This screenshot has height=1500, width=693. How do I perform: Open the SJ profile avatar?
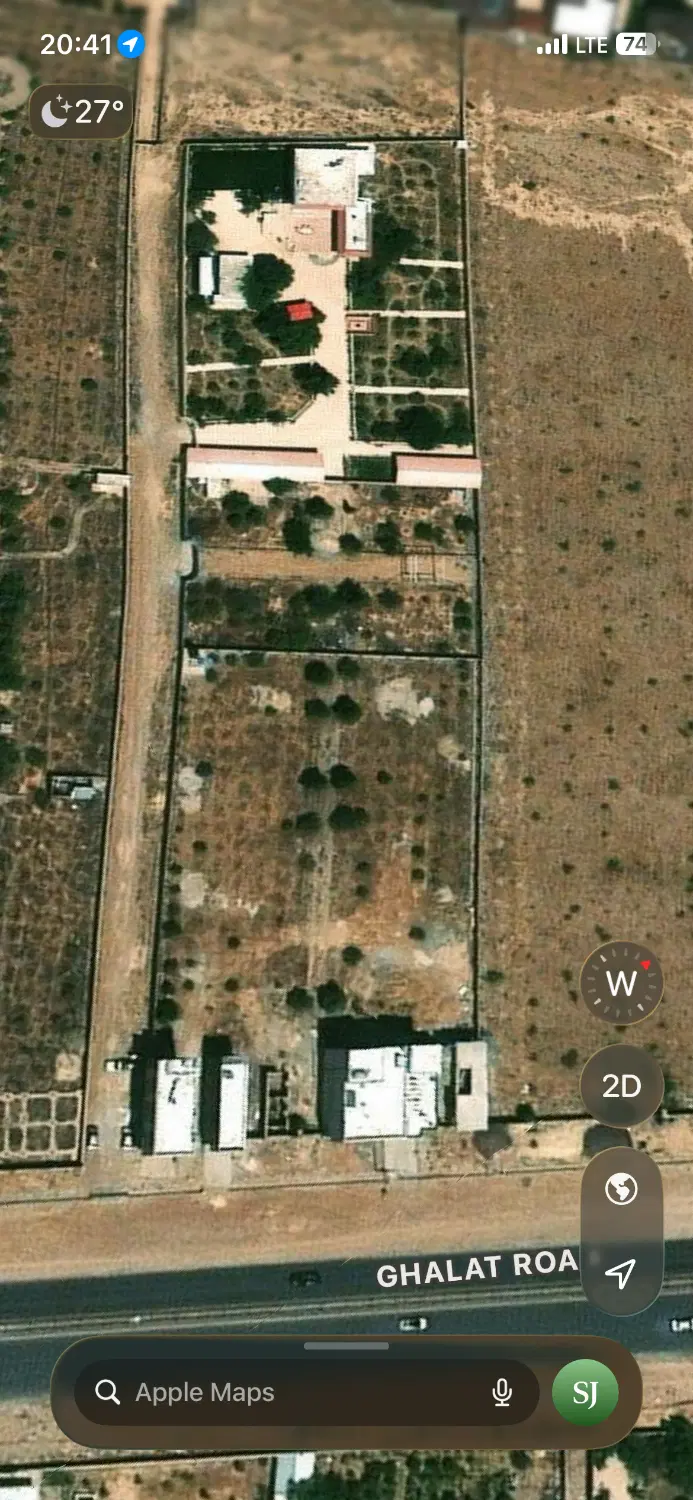coord(585,1392)
